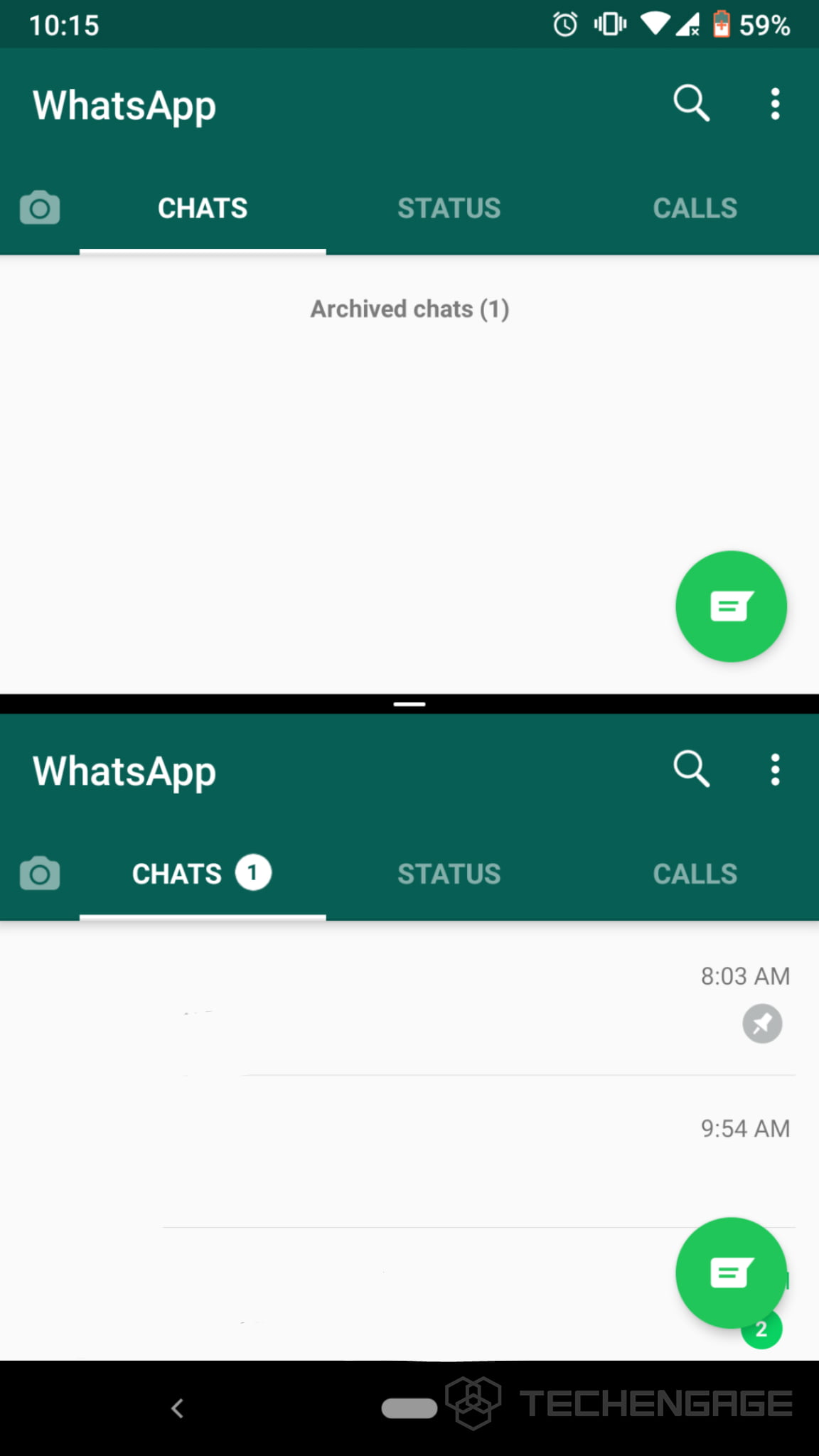
Task: Open the chat from 9:54 AM
Action: tap(409, 1152)
